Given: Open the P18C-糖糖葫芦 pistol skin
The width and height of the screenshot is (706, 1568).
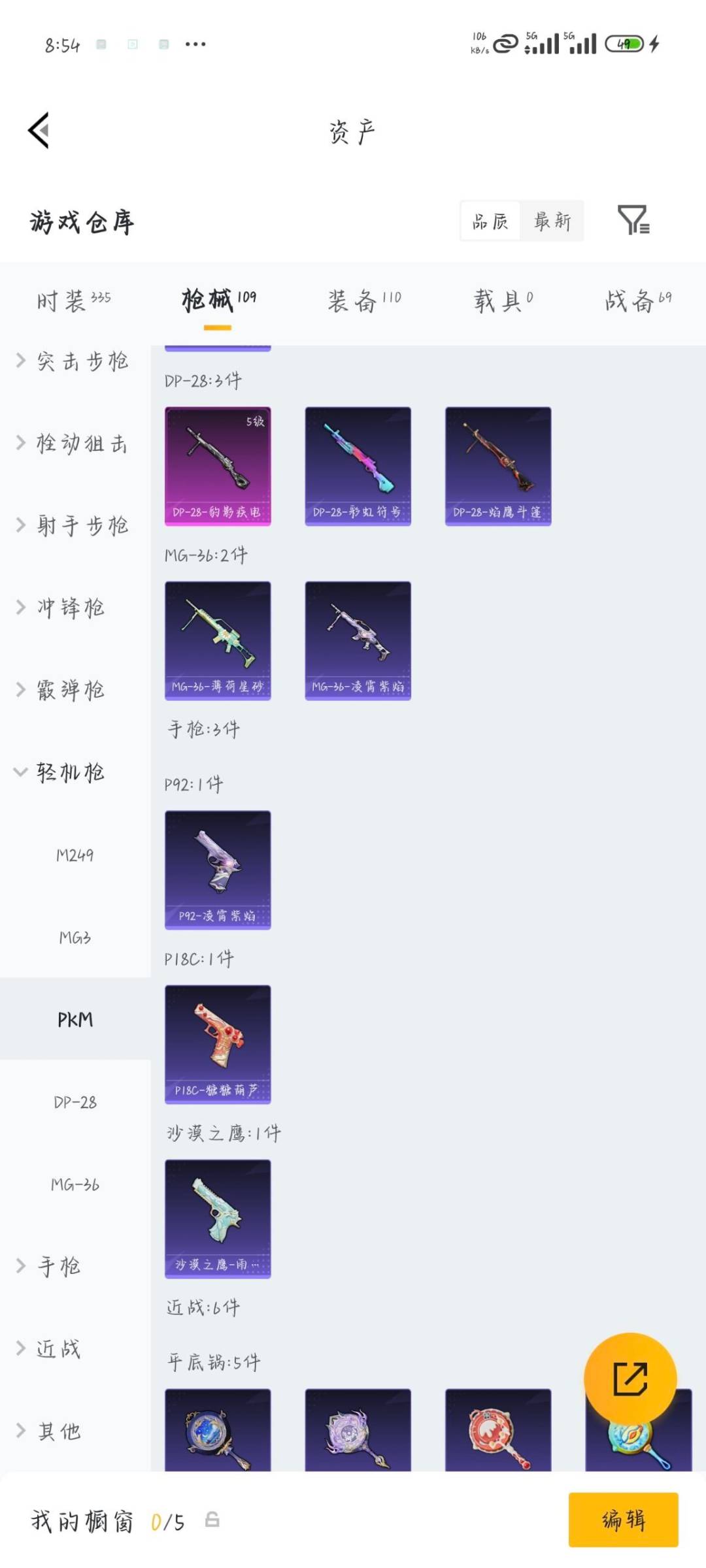Looking at the screenshot, I should [x=218, y=1044].
